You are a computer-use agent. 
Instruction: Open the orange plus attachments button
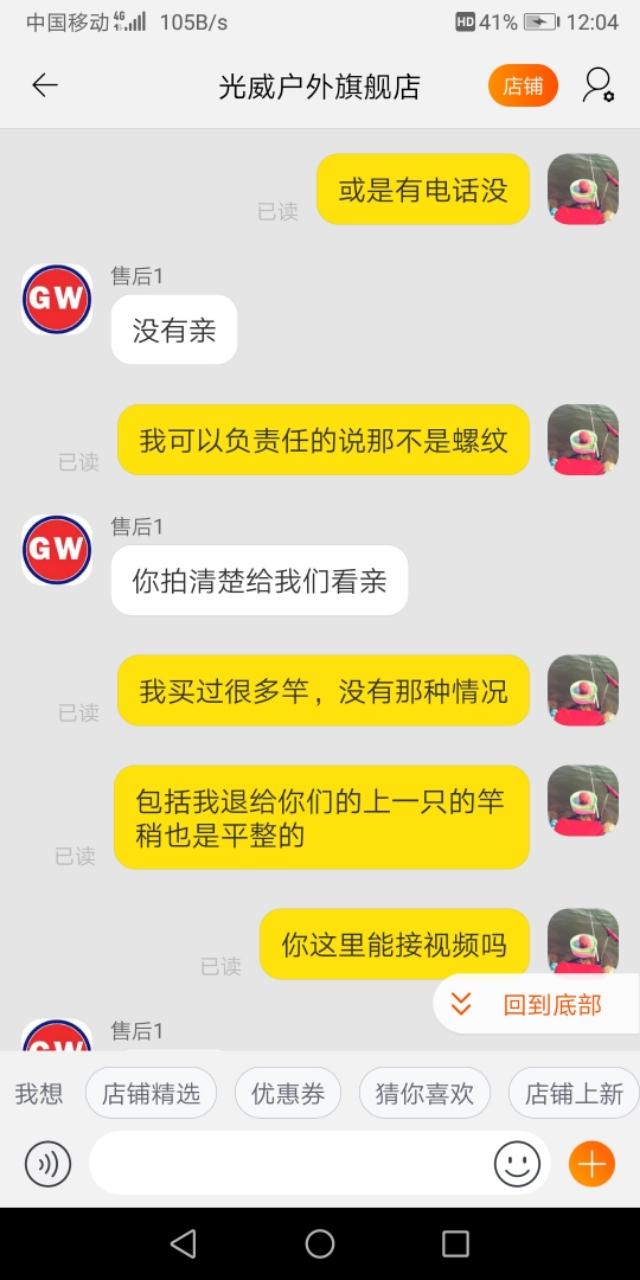(591, 1164)
